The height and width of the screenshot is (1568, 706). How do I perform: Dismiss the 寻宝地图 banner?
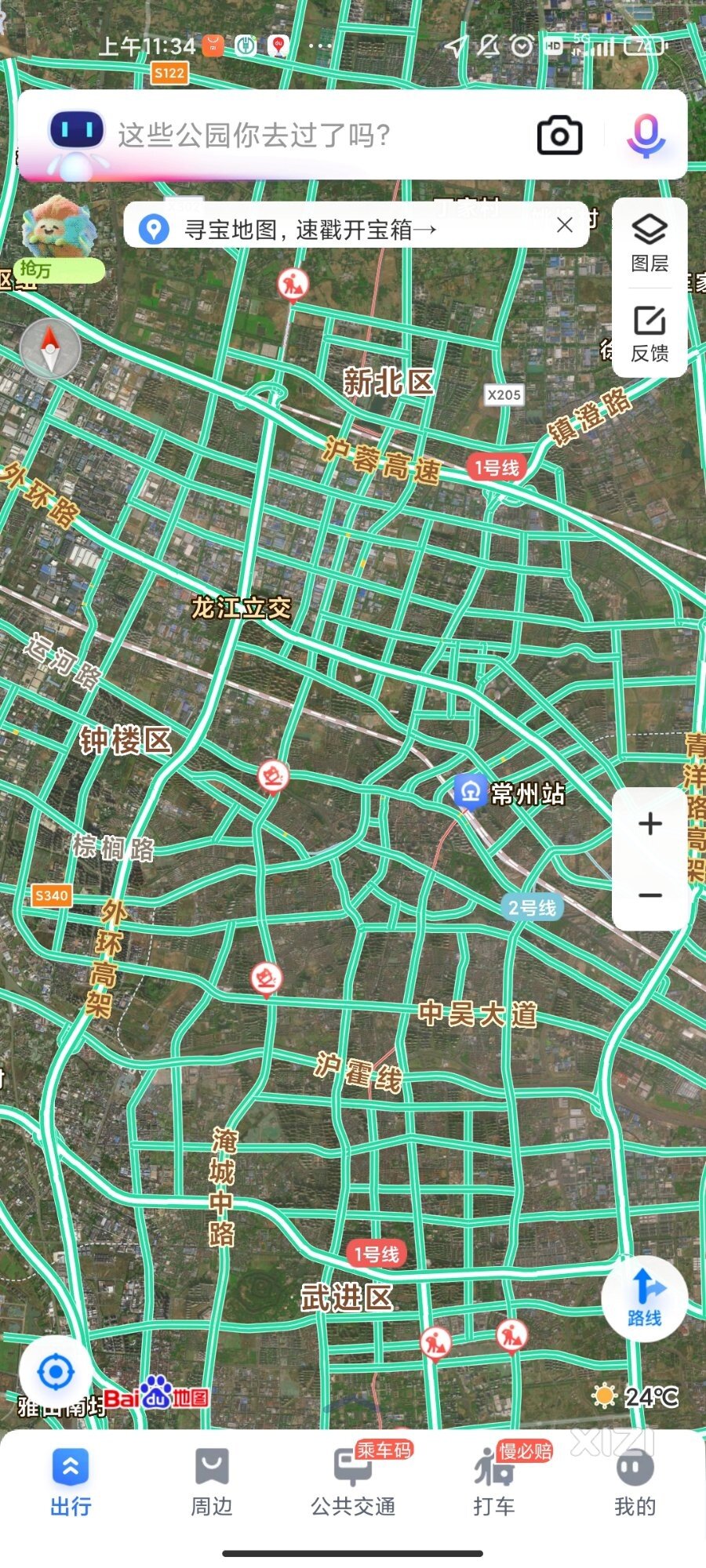565,226
